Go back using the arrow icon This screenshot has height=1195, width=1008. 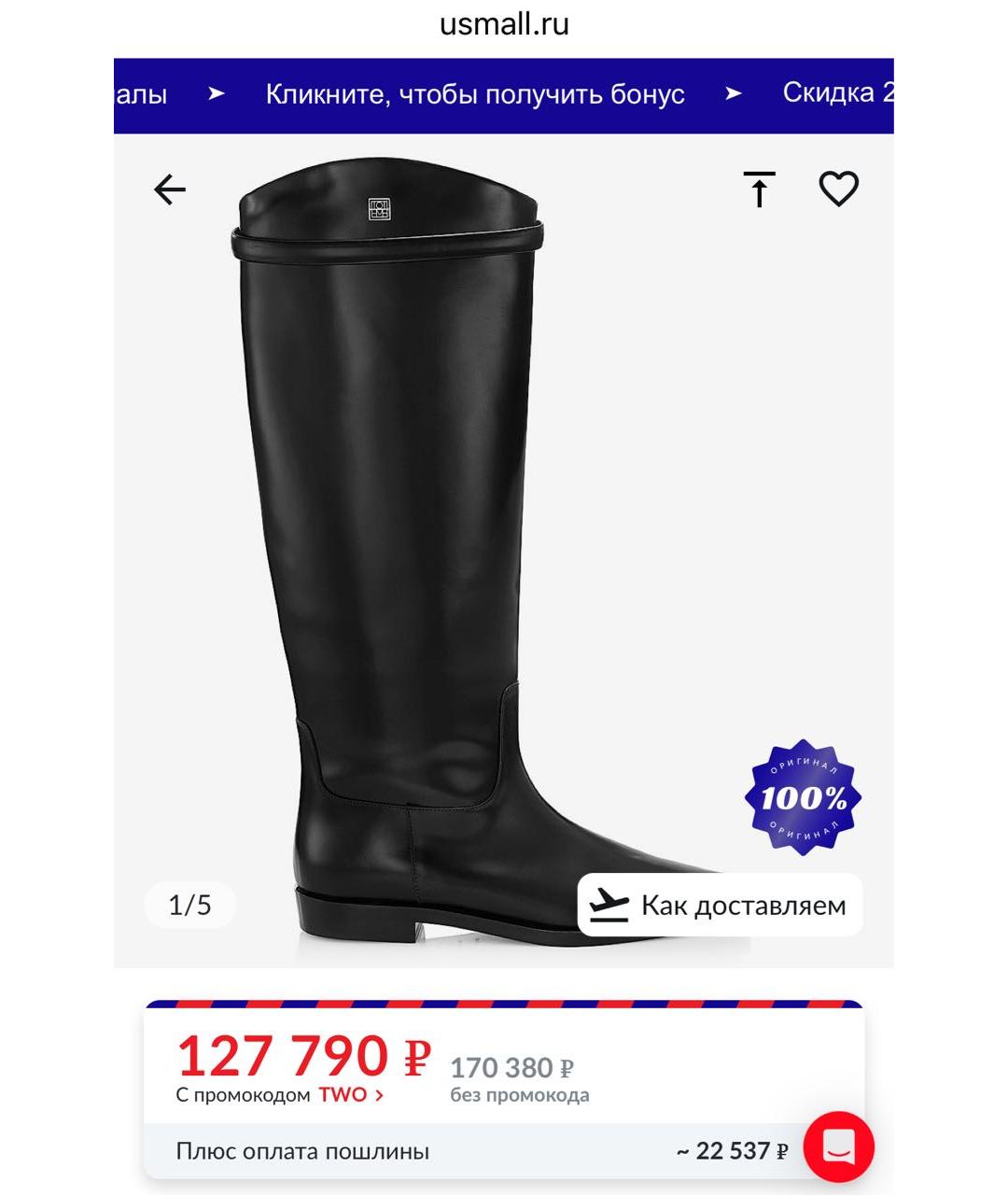(x=170, y=190)
